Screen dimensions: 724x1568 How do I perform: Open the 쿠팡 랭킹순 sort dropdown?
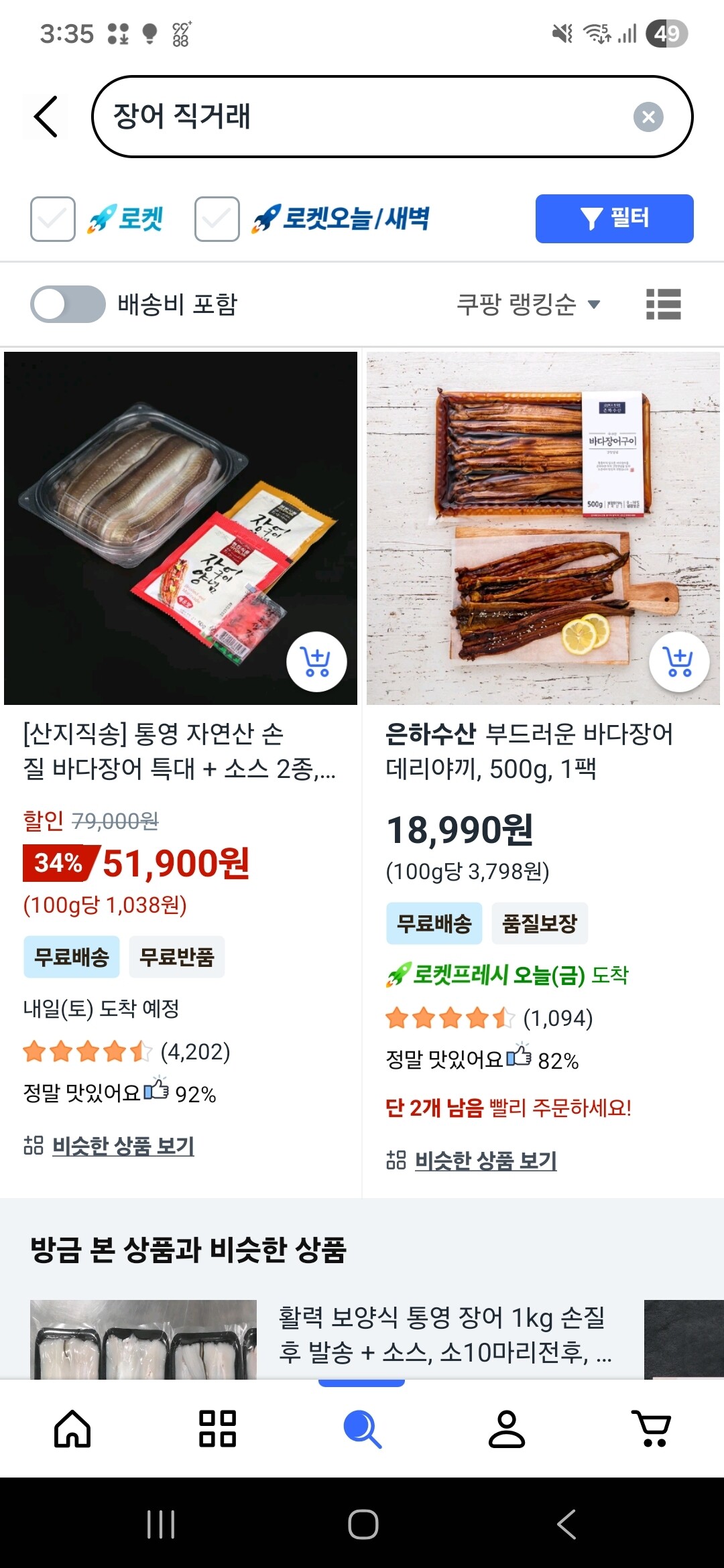pos(528,304)
